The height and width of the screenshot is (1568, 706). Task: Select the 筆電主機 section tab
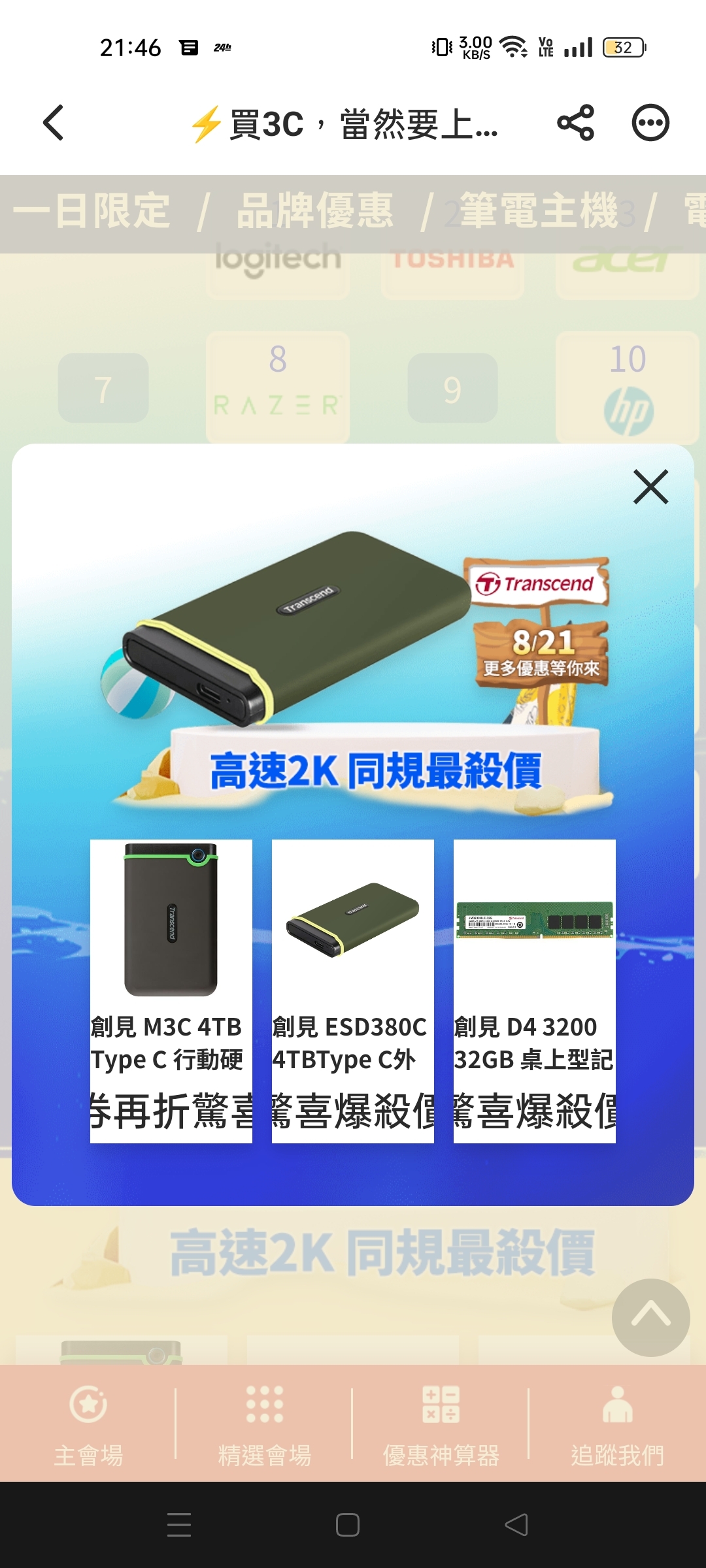(539, 212)
